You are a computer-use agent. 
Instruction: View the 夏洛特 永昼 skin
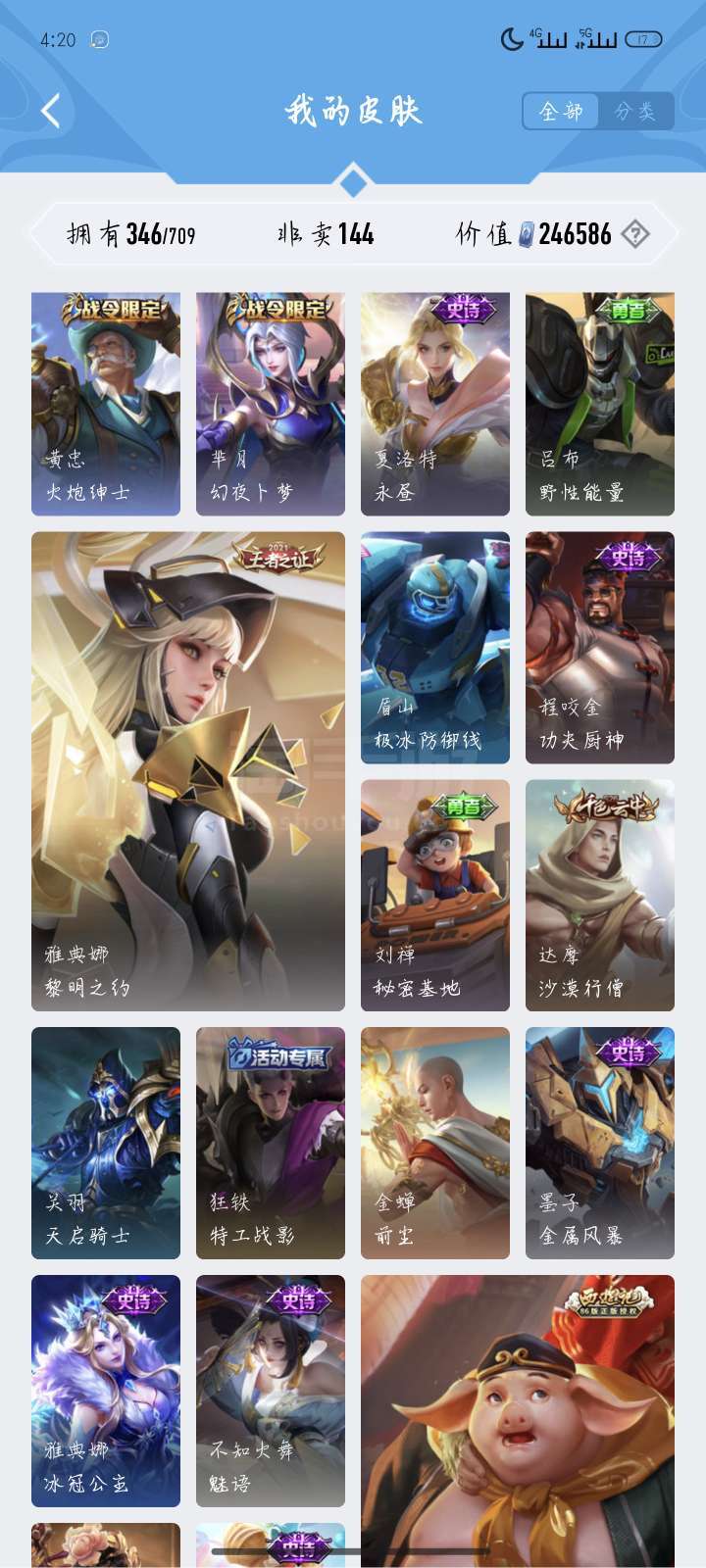[x=435, y=404]
